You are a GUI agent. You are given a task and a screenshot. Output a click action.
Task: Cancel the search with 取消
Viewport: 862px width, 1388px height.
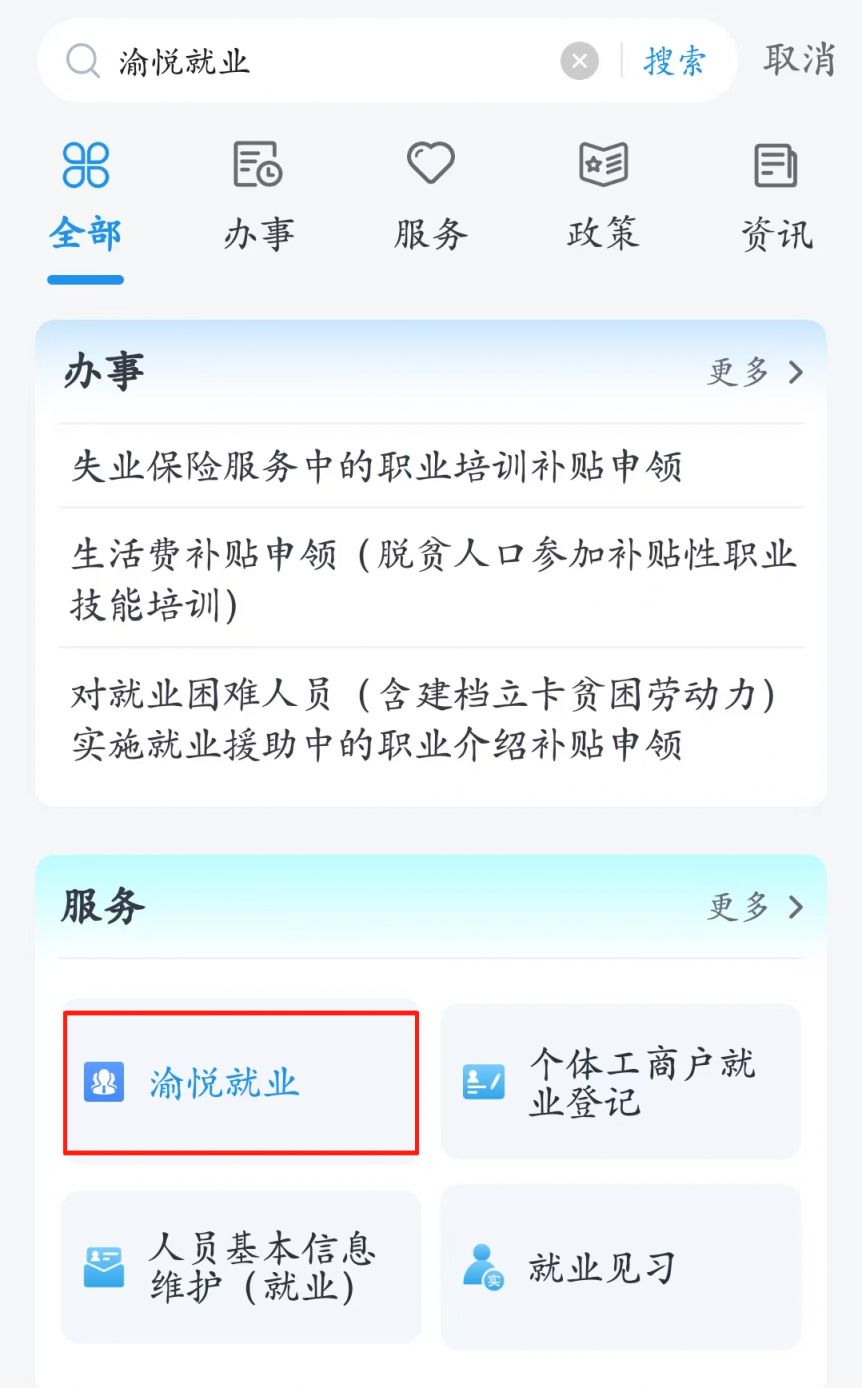(x=799, y=59)
